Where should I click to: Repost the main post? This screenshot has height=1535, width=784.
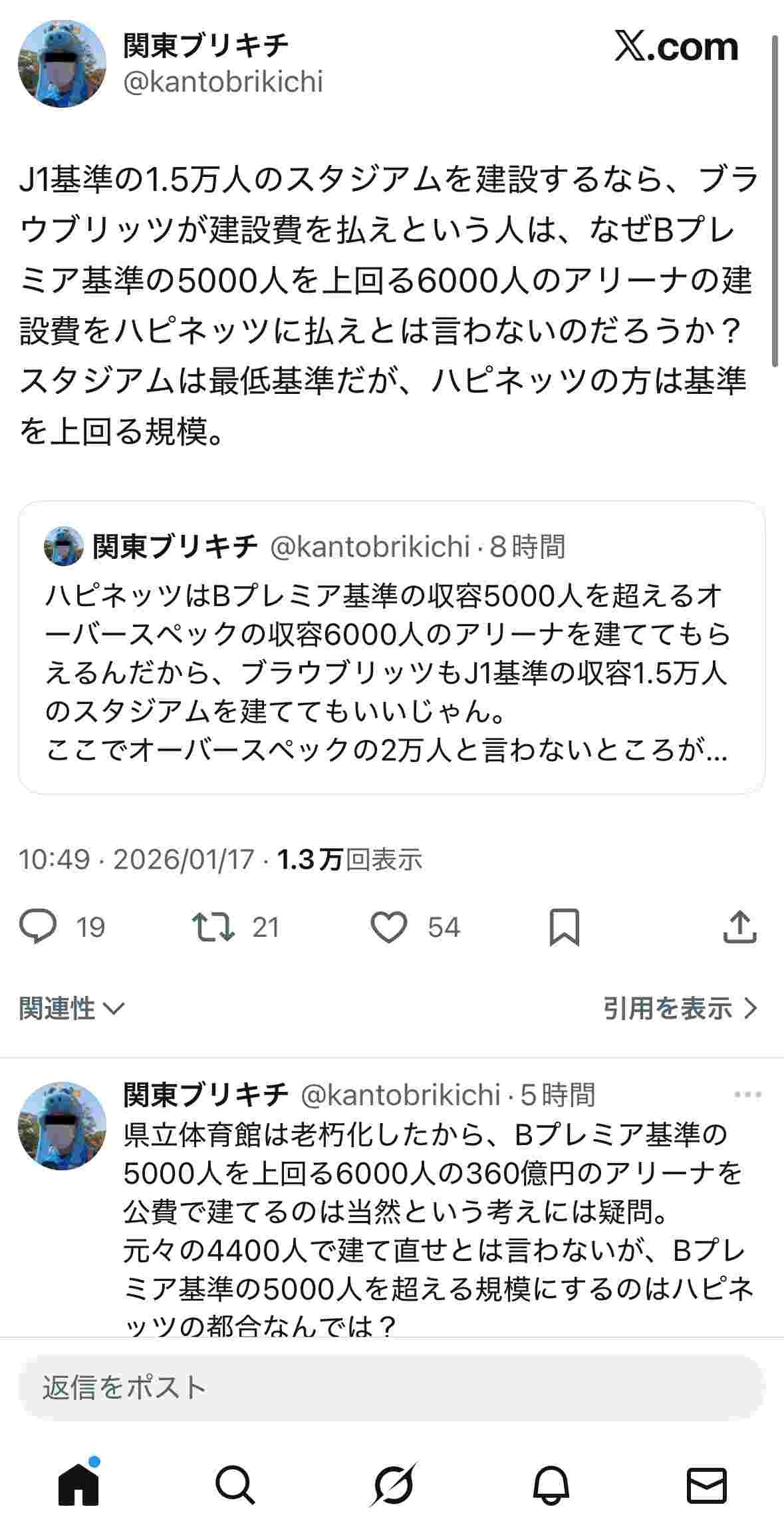pyautogui.click(x=213, y=927)
